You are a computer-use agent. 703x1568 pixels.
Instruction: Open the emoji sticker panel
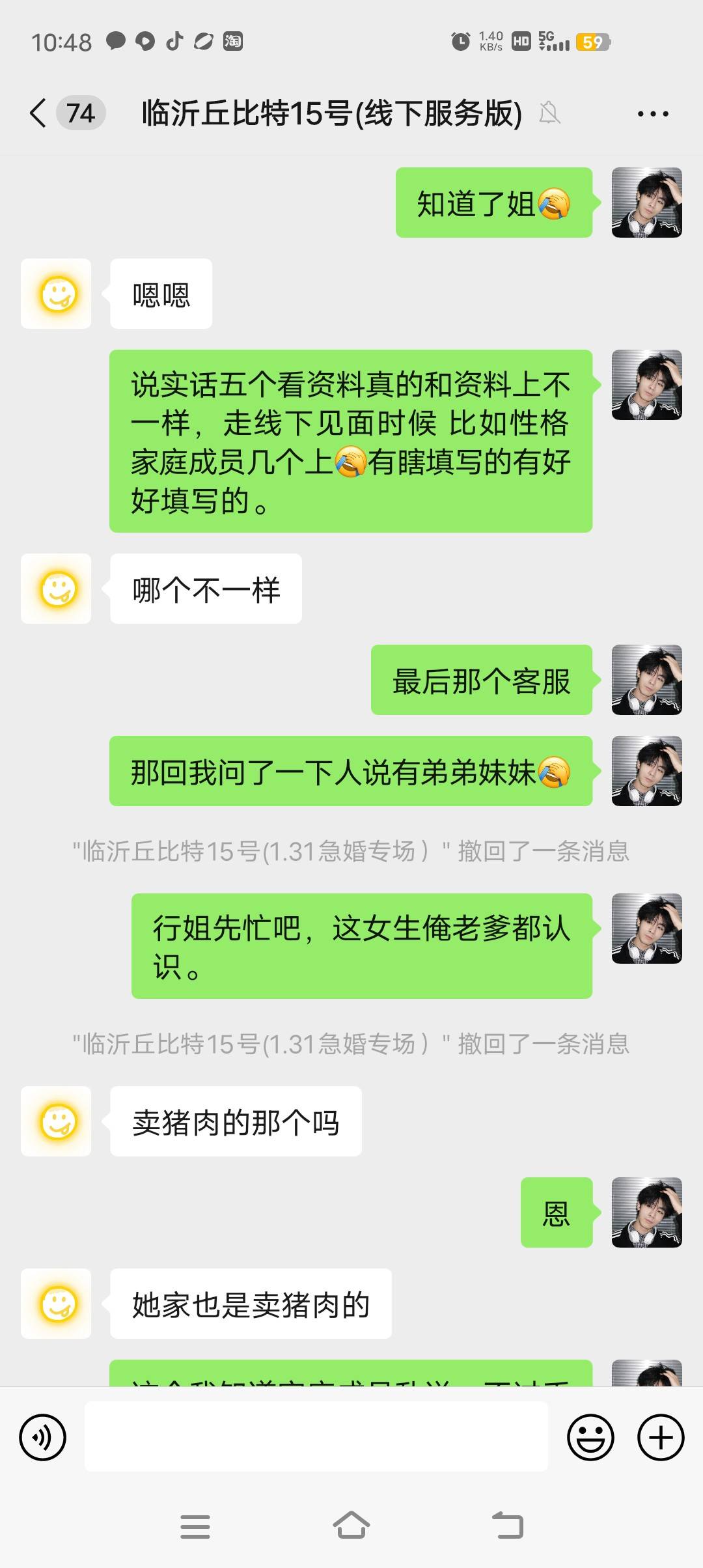click(x=590, y=1437)
